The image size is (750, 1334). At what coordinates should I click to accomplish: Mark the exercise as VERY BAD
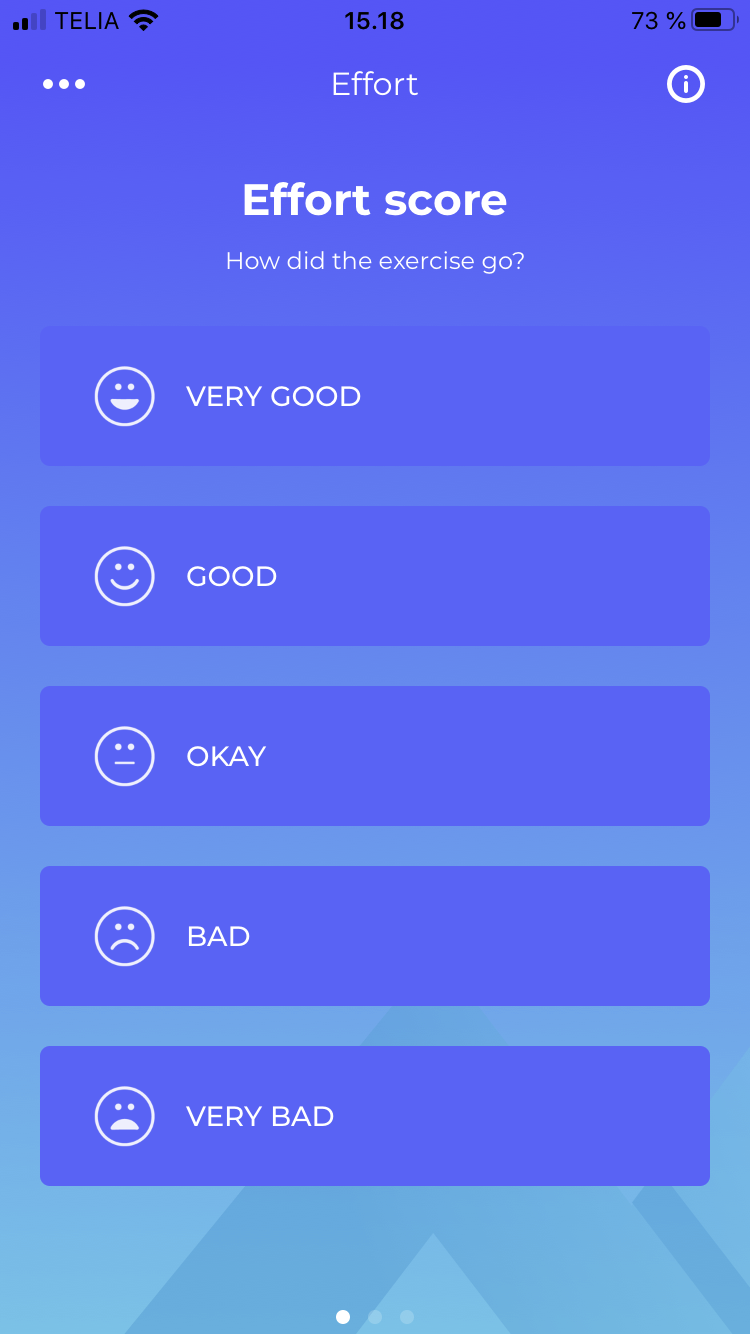coord(375,1116)
